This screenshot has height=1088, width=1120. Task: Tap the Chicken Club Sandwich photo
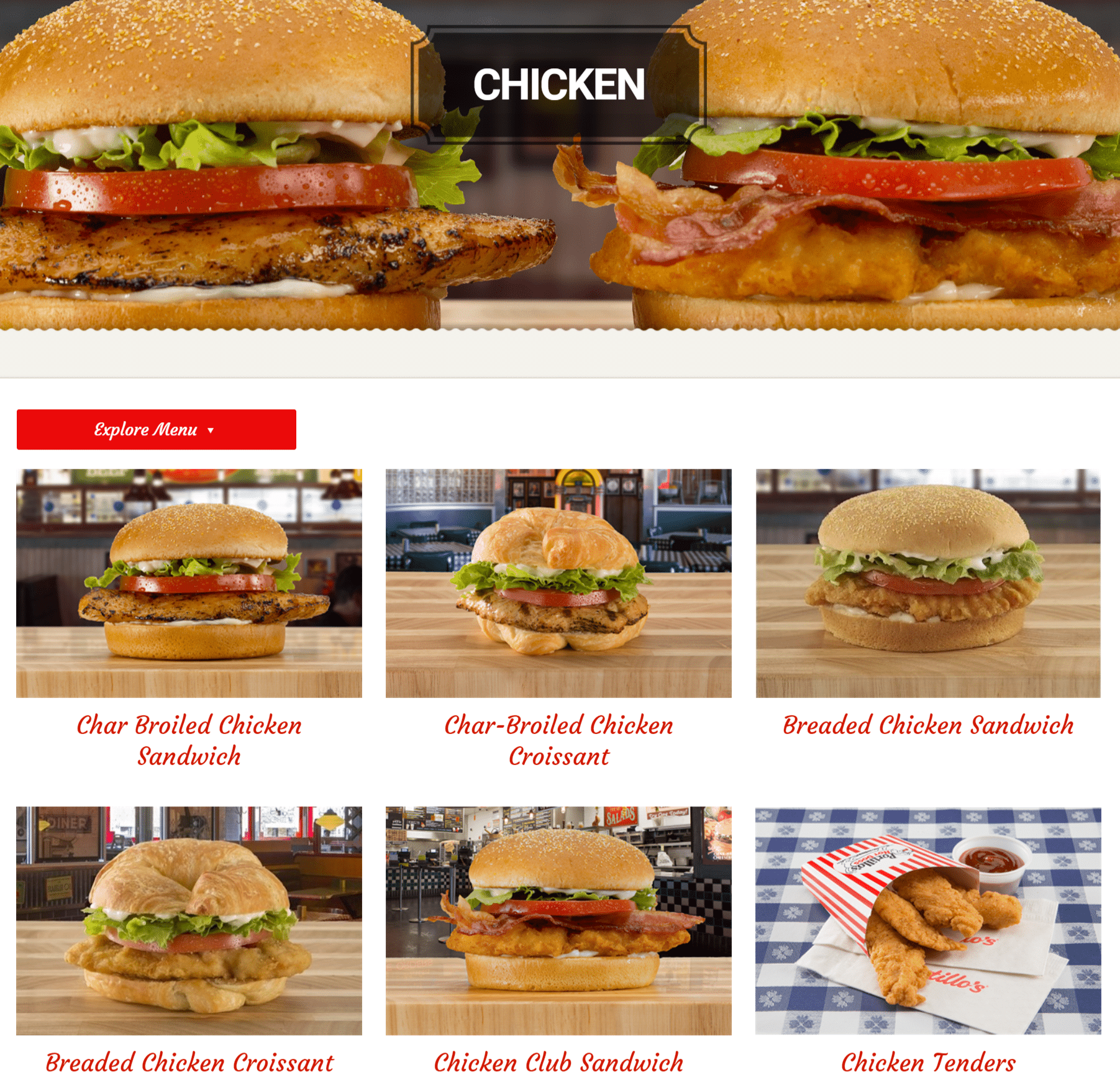(x=558, y=920)
